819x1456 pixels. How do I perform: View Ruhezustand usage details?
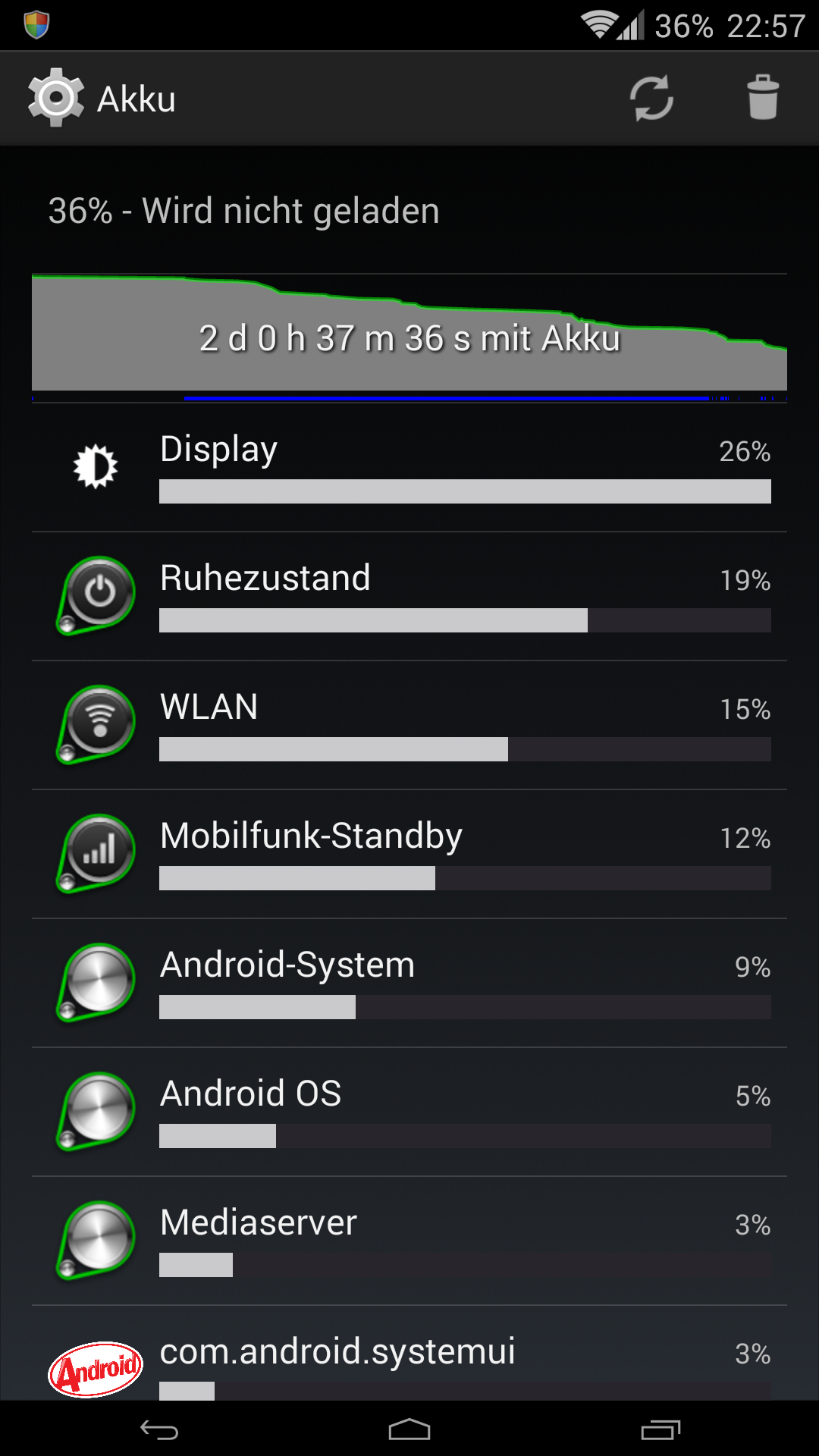click(409, 595)
